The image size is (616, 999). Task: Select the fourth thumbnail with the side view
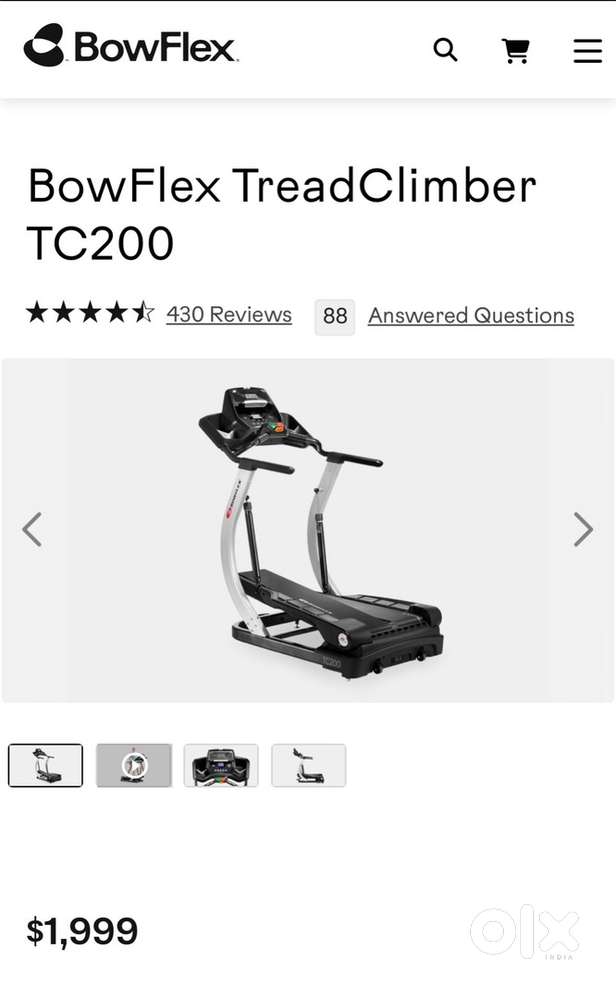[308, 765]
